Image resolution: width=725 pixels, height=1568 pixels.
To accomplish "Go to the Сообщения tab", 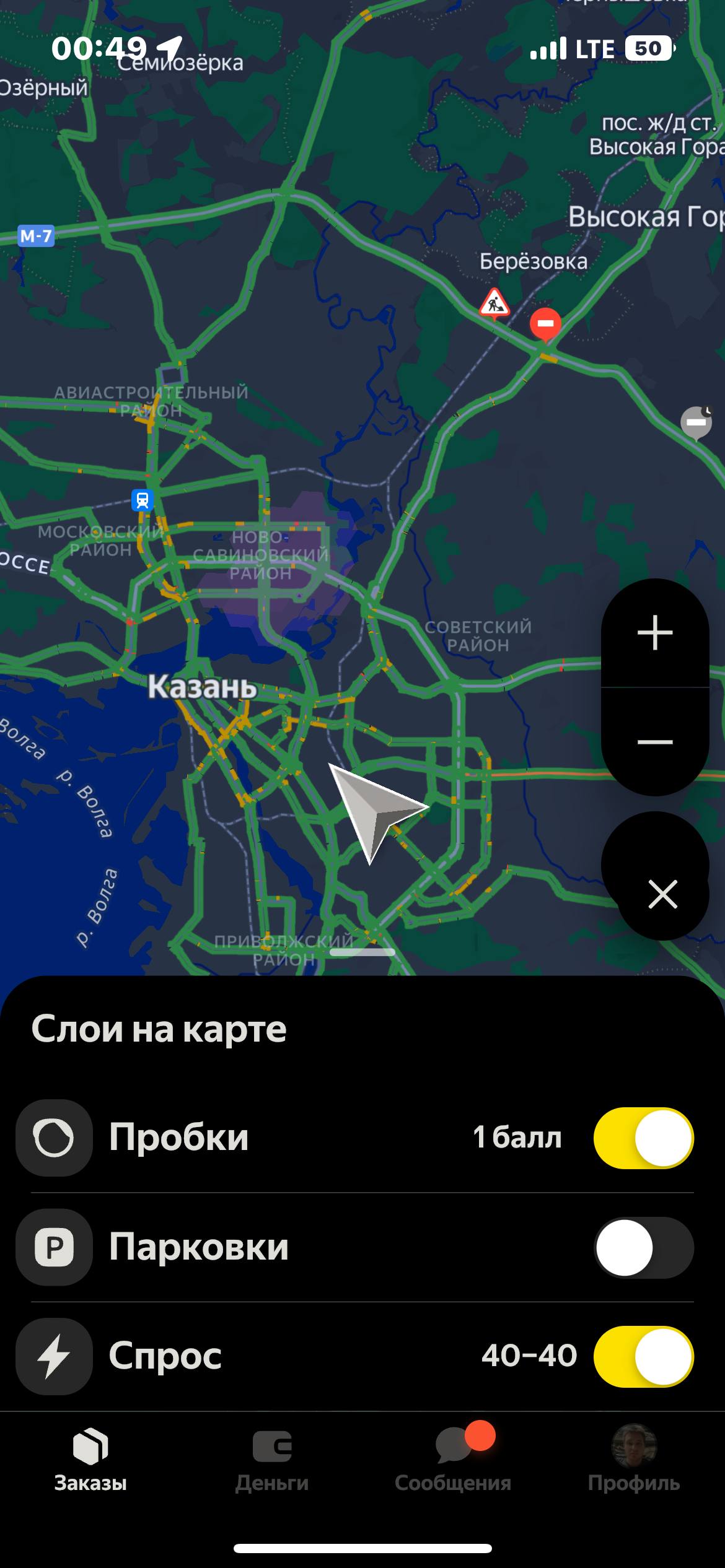I will pyautogui.click(x=453, y=1461).
